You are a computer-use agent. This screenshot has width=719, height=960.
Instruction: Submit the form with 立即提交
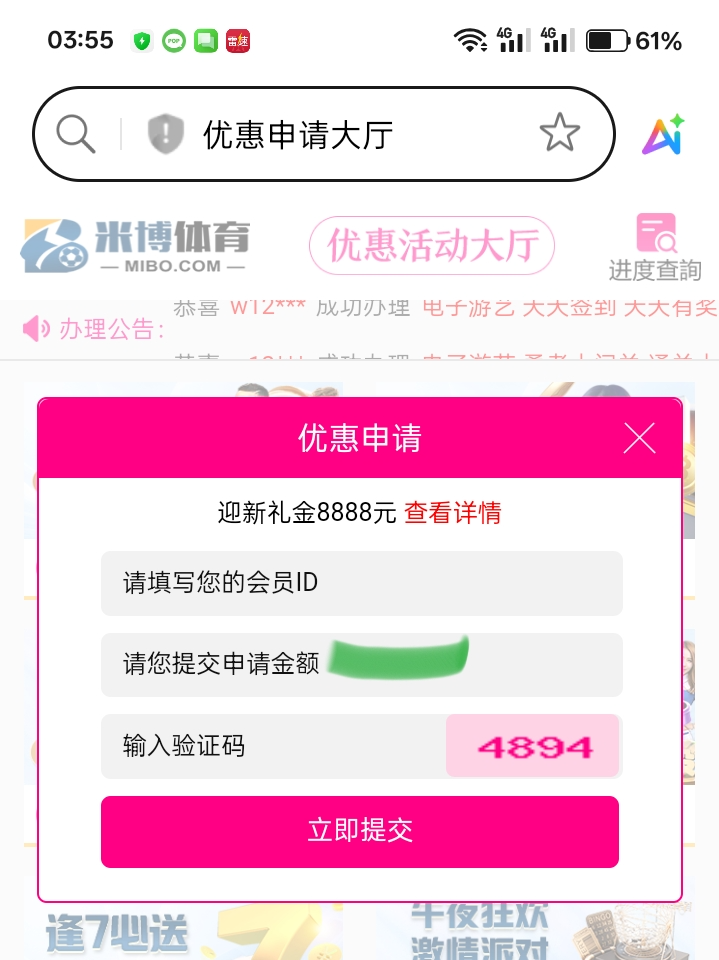(x=360, y=831)
